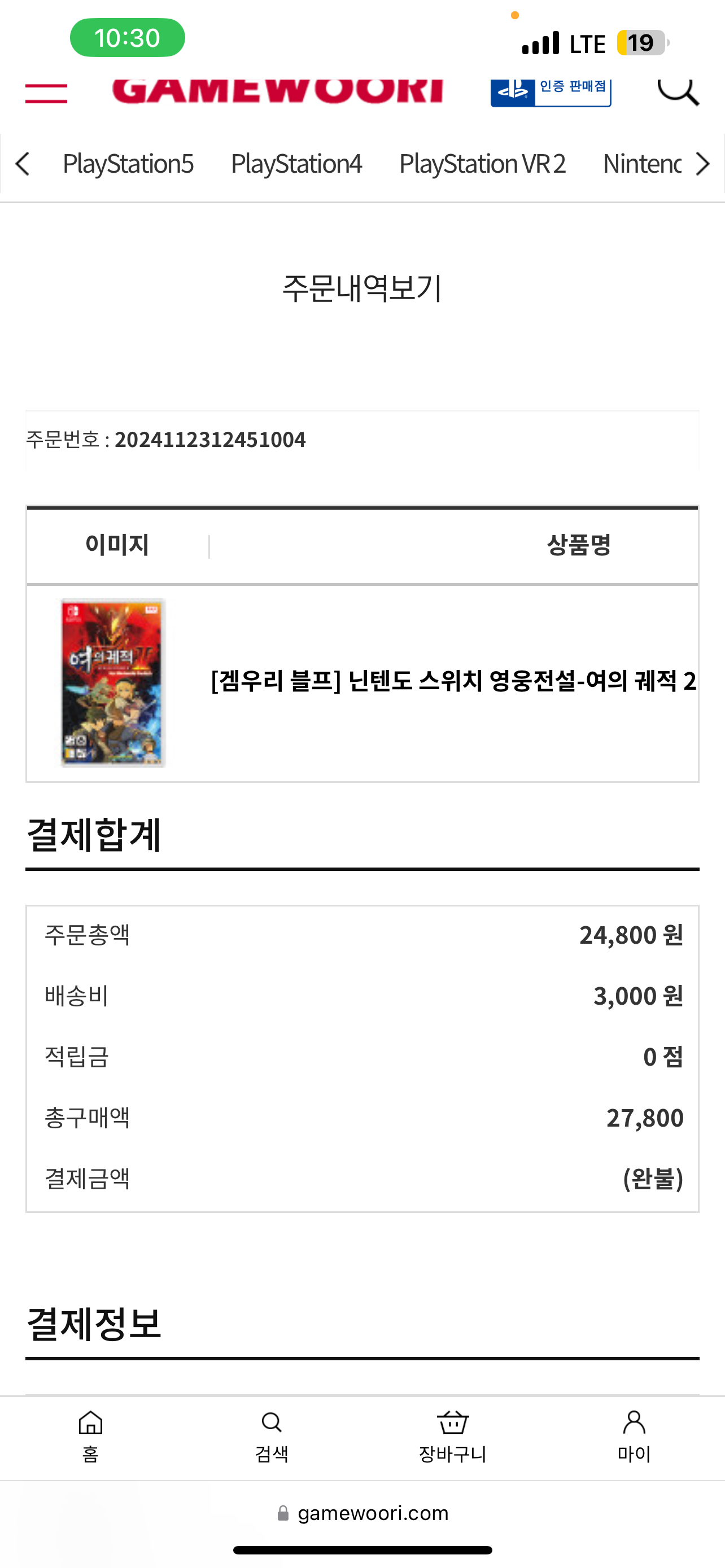The width and height of the screenshot is (725, 1568).
Task: Select the PlayStation4 category
Action: point(296,164)
